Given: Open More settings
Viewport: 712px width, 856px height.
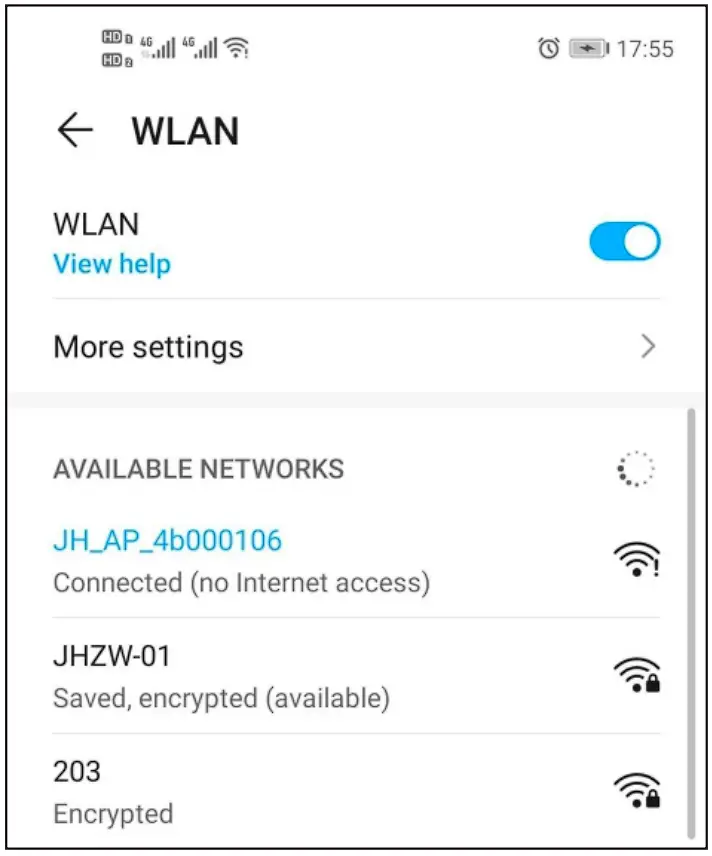Looking at the screenshot, I should click(x=148, y=347).
